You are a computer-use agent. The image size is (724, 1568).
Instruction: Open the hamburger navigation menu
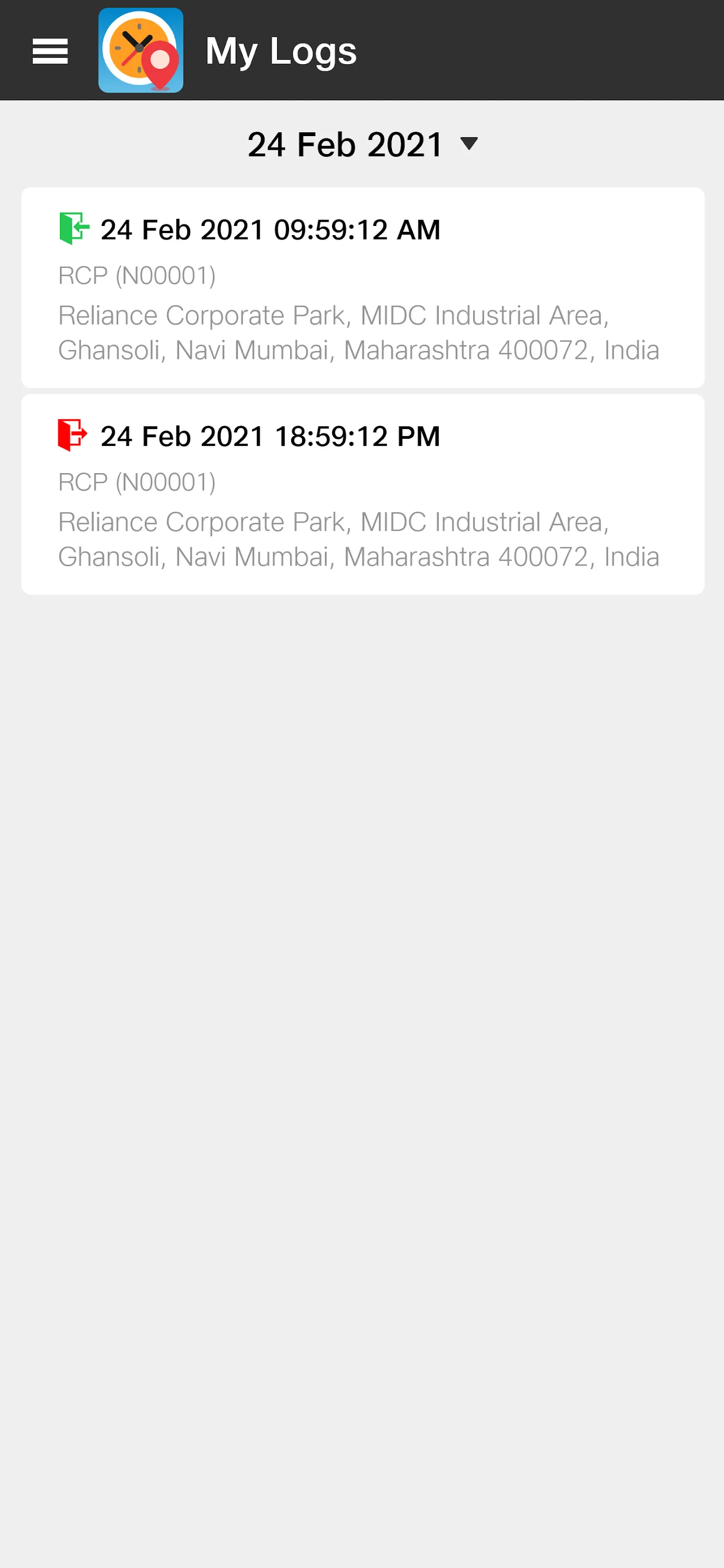50,51
